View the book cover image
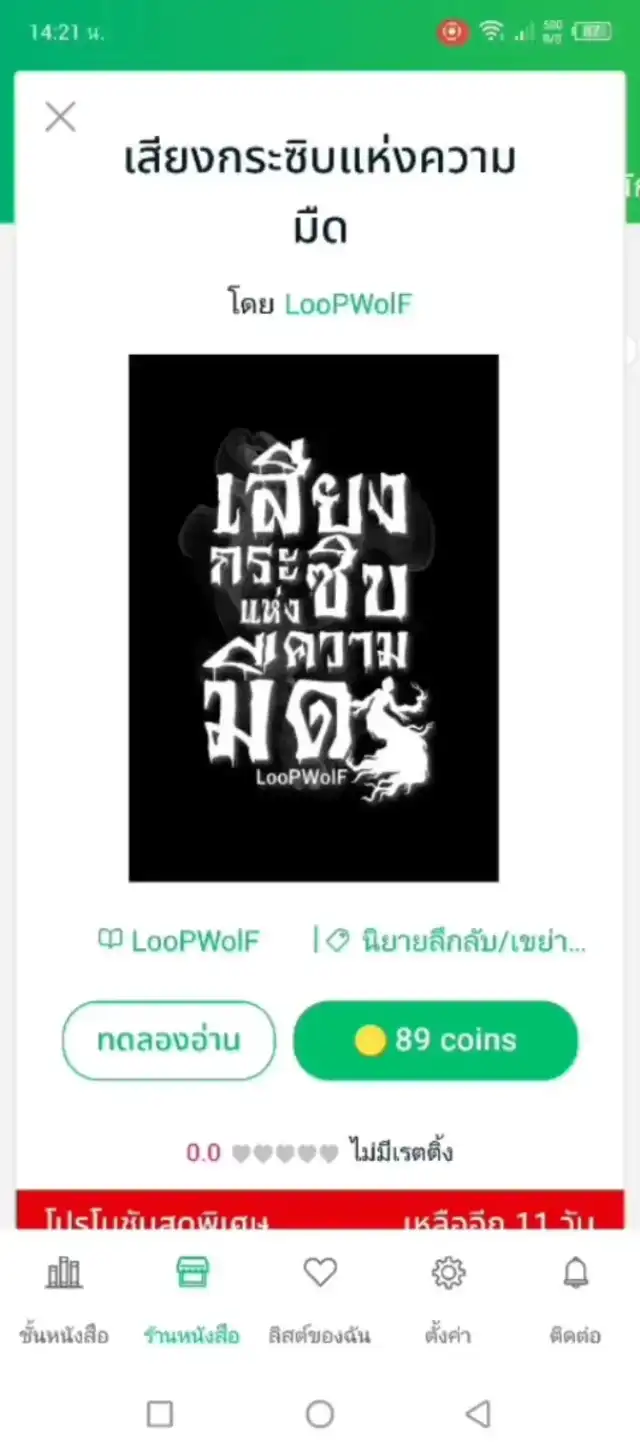This screenshot has height=1456, width=640. tap(313, 617)
